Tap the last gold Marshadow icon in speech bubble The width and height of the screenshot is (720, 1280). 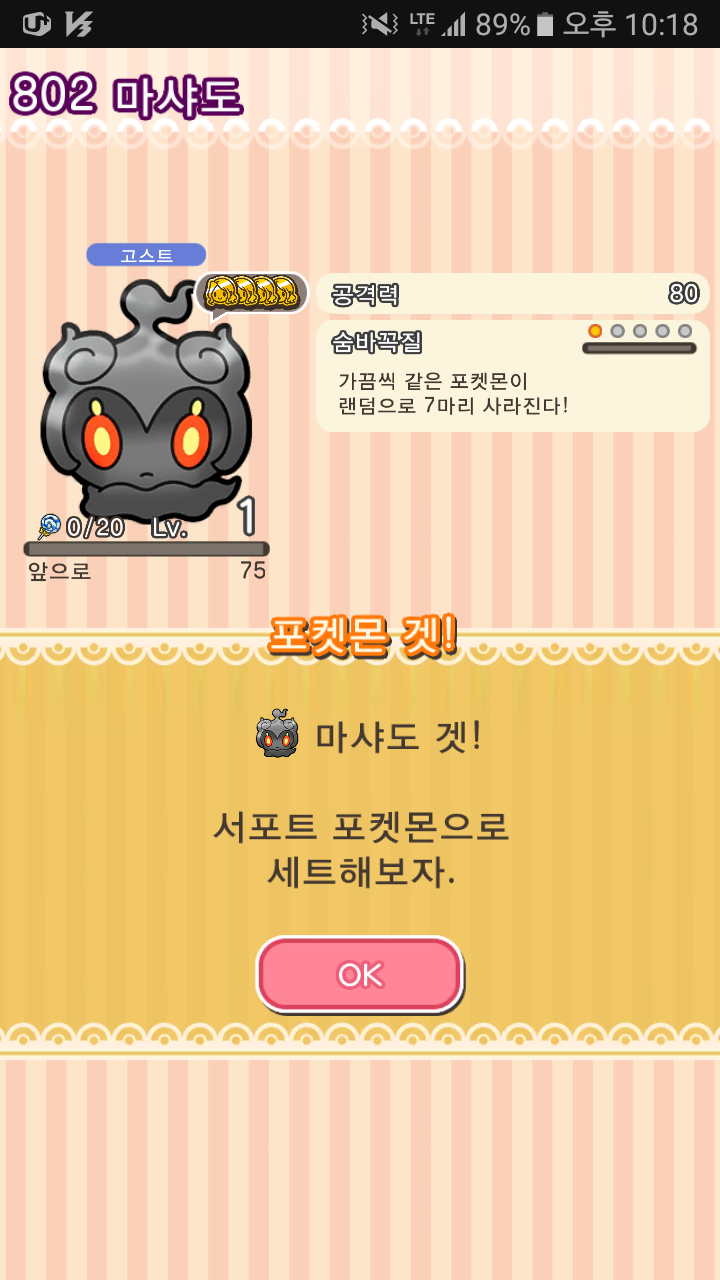point(288,293)
